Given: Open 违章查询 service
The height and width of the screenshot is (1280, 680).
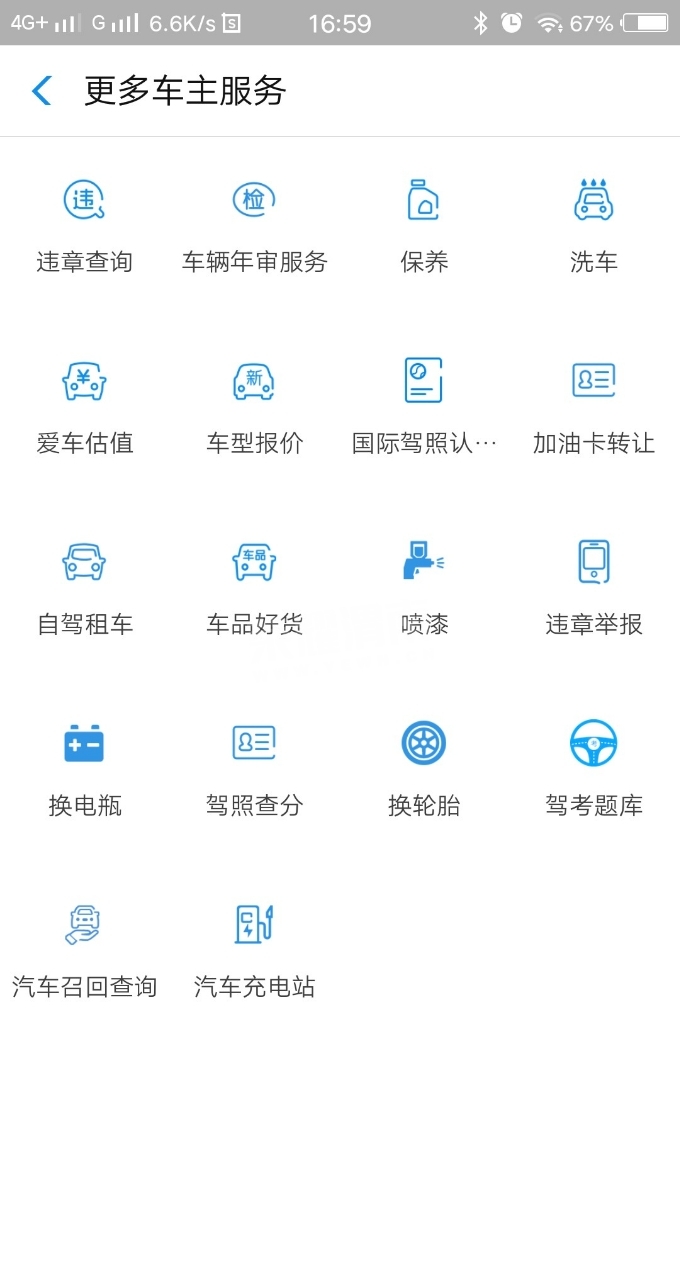Looking at the screenshot, I should [85, 225].
